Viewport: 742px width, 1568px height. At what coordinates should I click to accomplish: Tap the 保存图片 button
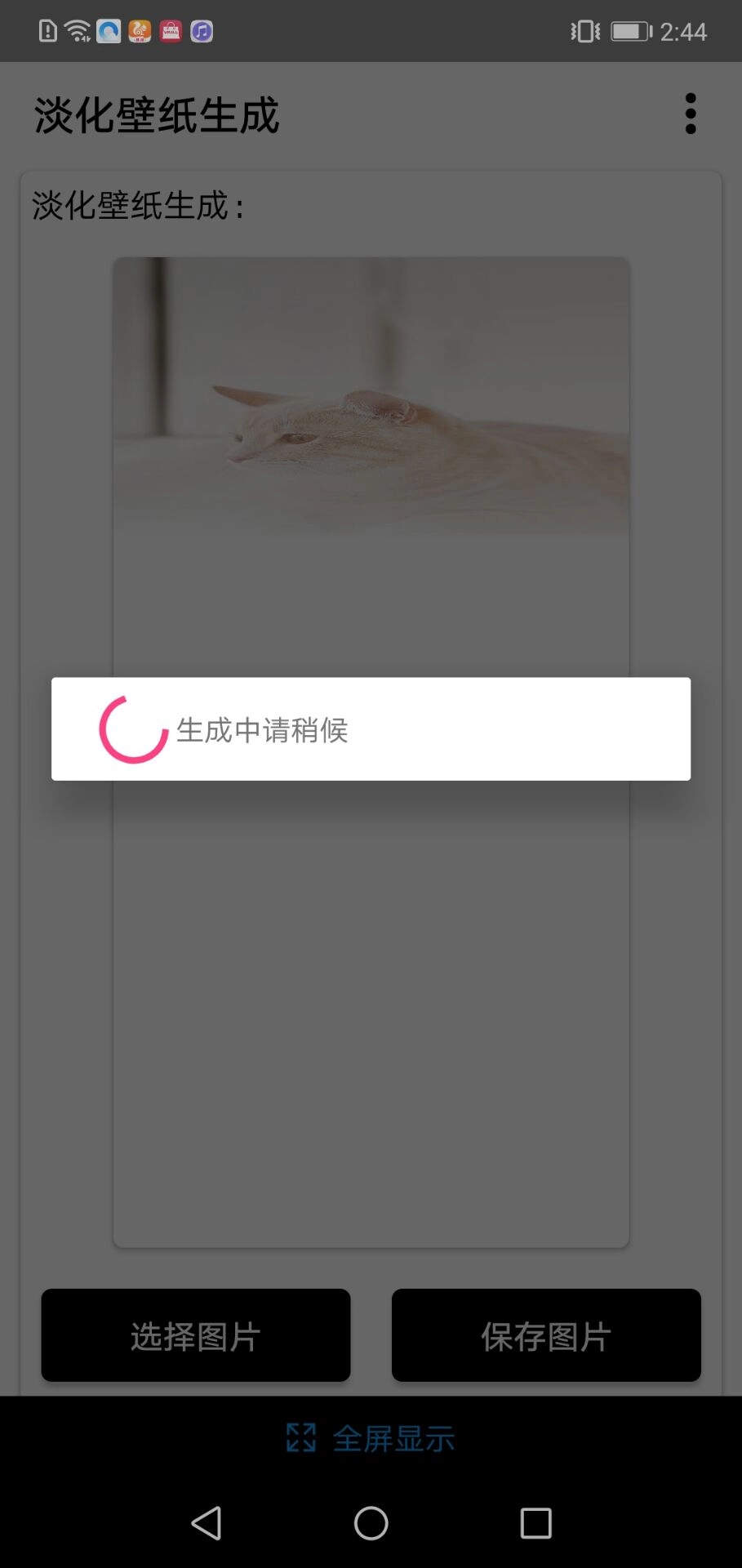[545, 1334]
